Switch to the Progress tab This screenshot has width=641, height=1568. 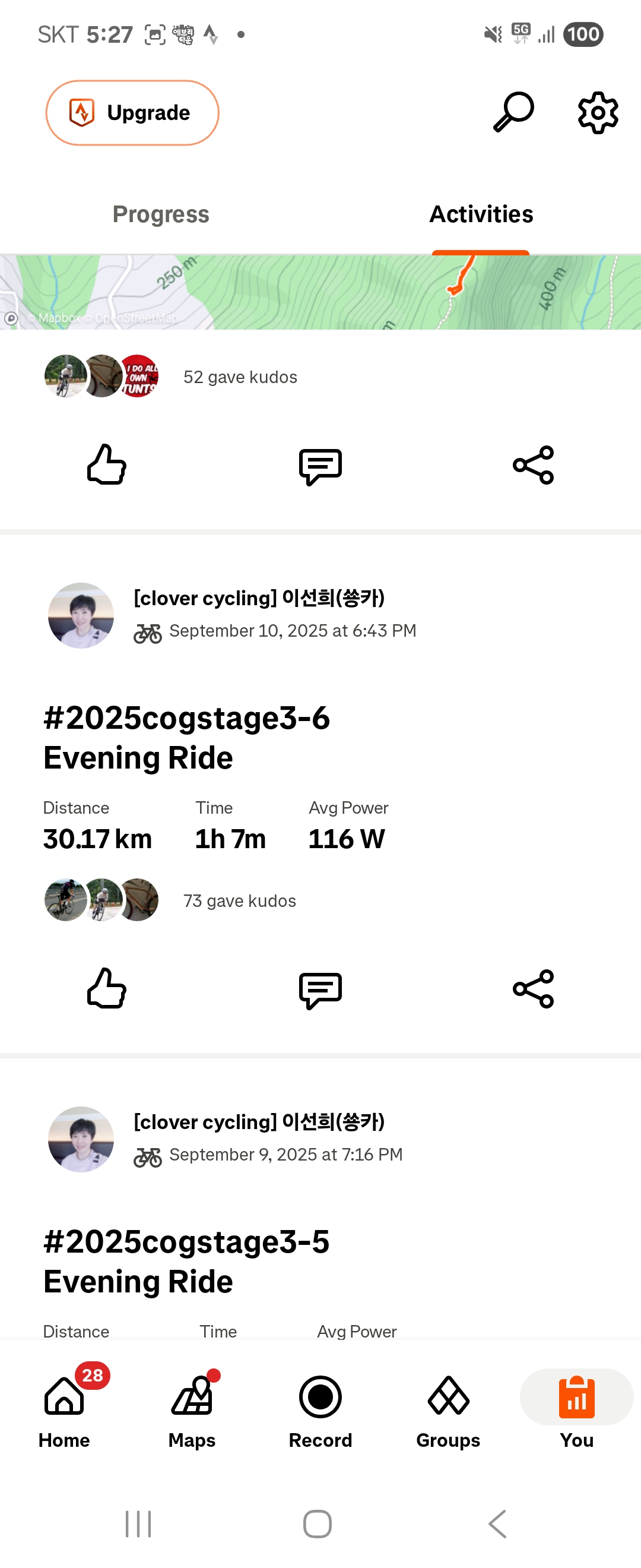pyautogui.click(x=161, y=214)
